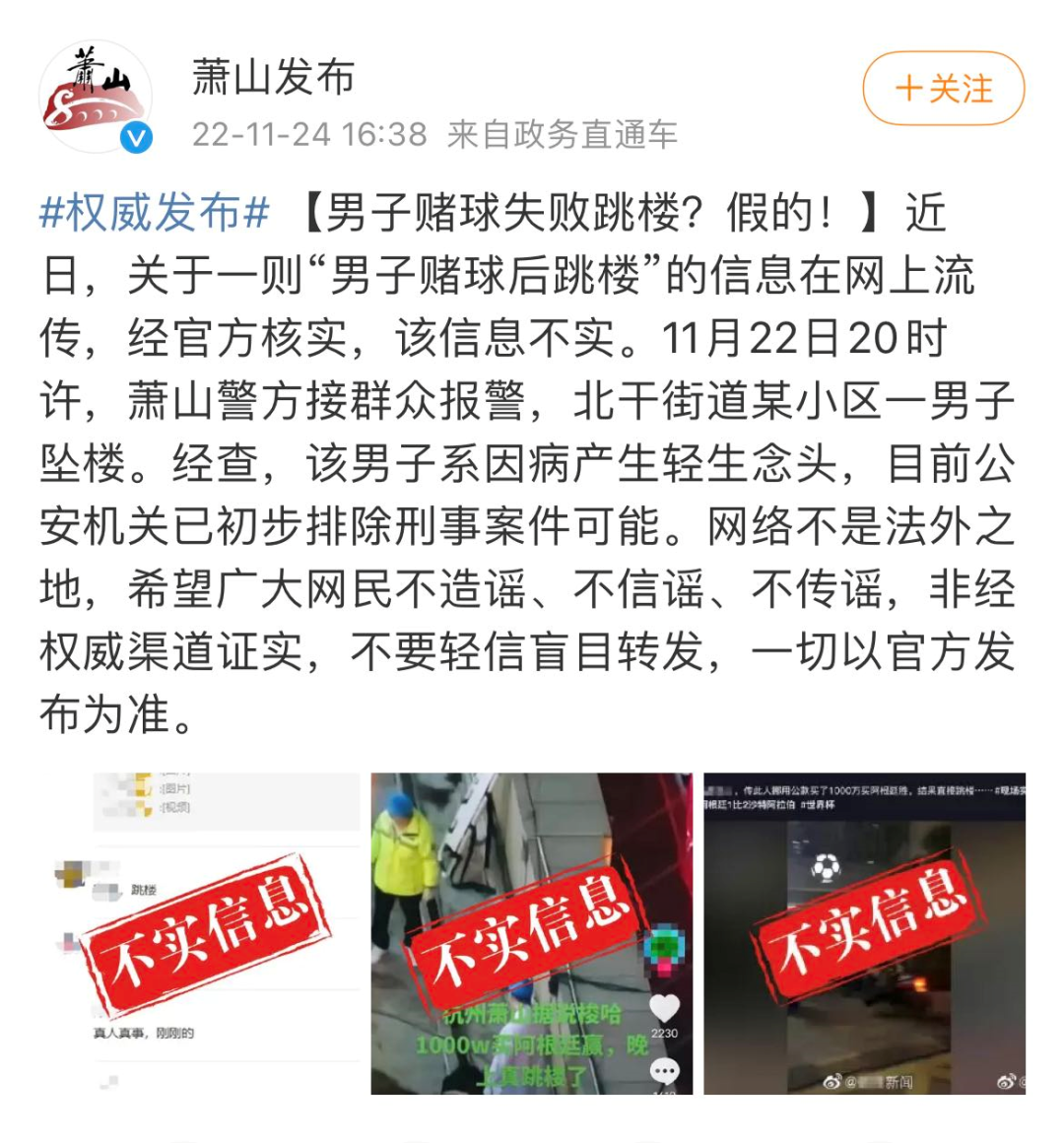View the third image with soccer ball
The height and width of the screenshot is (1143, 1064).
pos(864,933)
